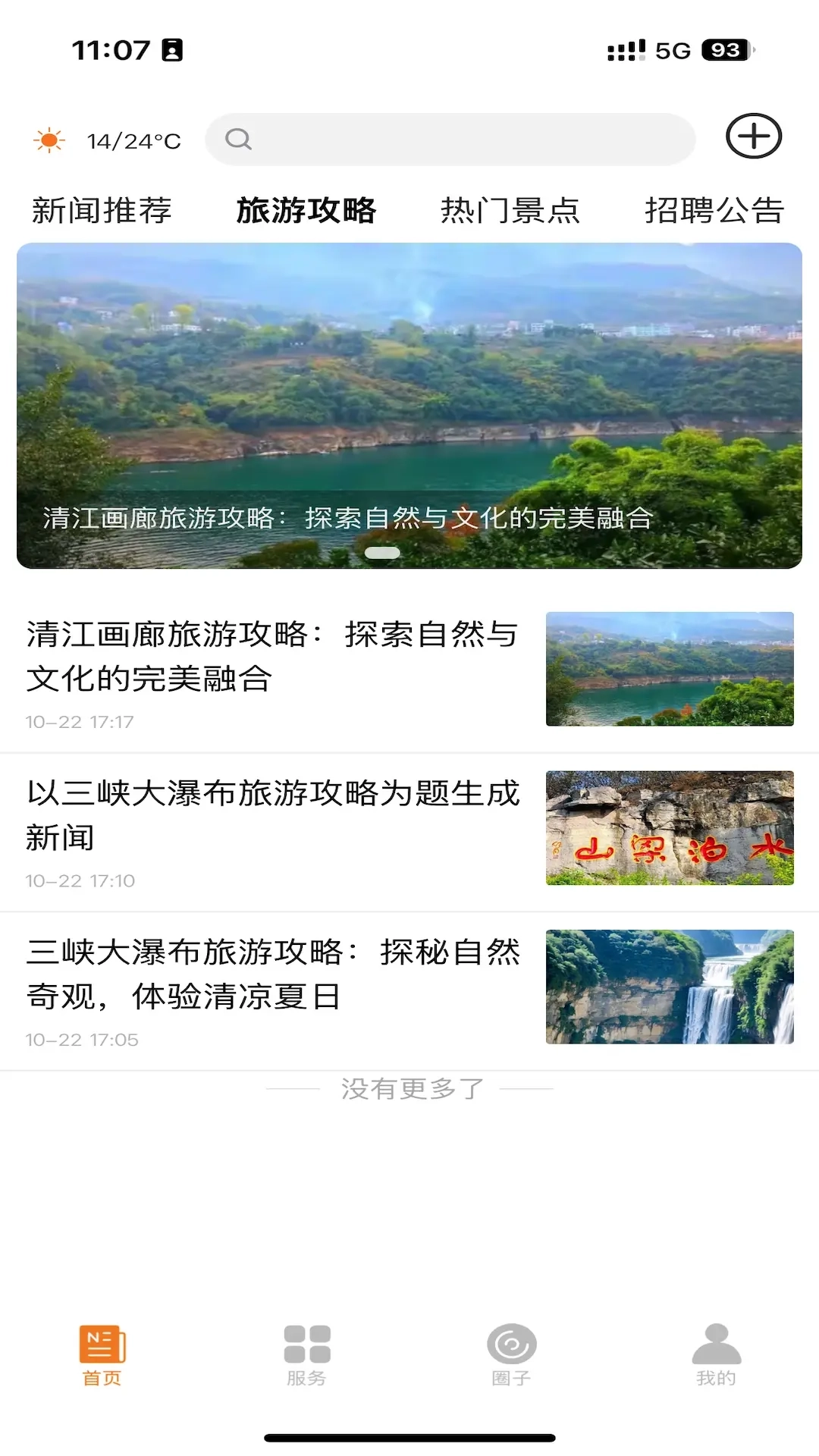The image size is (819, 1456).
Task: Select the 招聘公告 tab
Action: 713,211
